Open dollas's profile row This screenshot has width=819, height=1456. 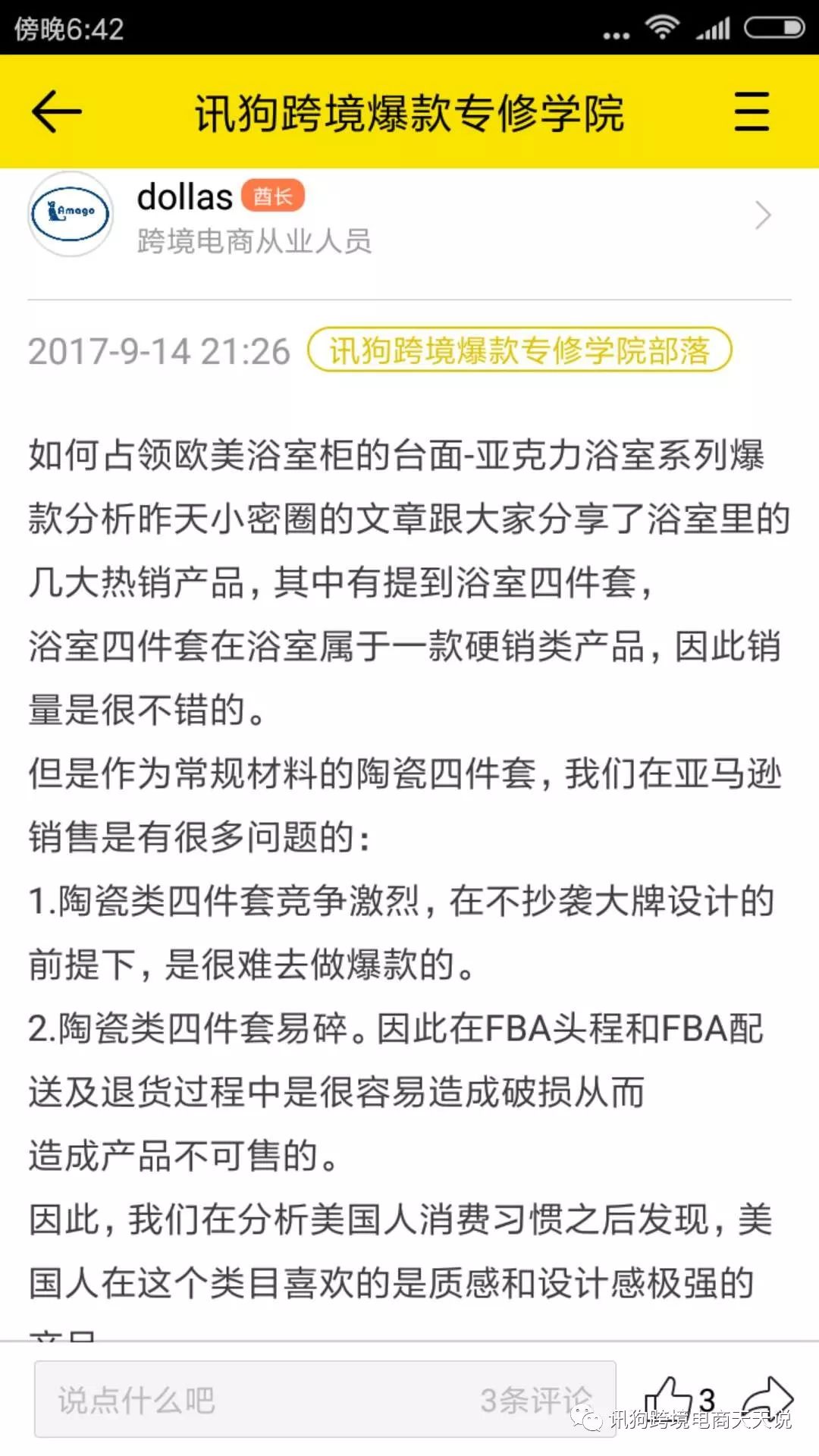[x=409, y=215]
